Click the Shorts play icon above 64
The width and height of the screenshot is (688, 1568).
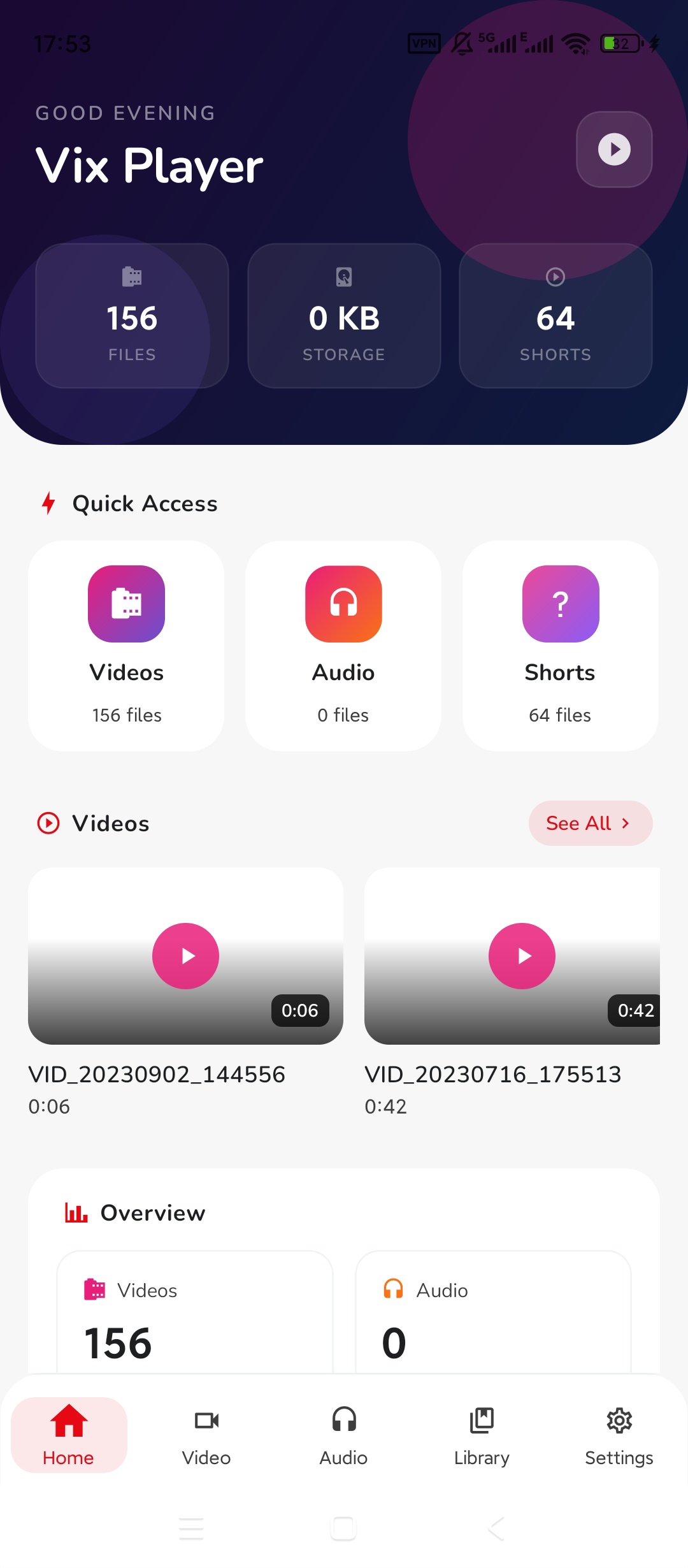(555, 277)
